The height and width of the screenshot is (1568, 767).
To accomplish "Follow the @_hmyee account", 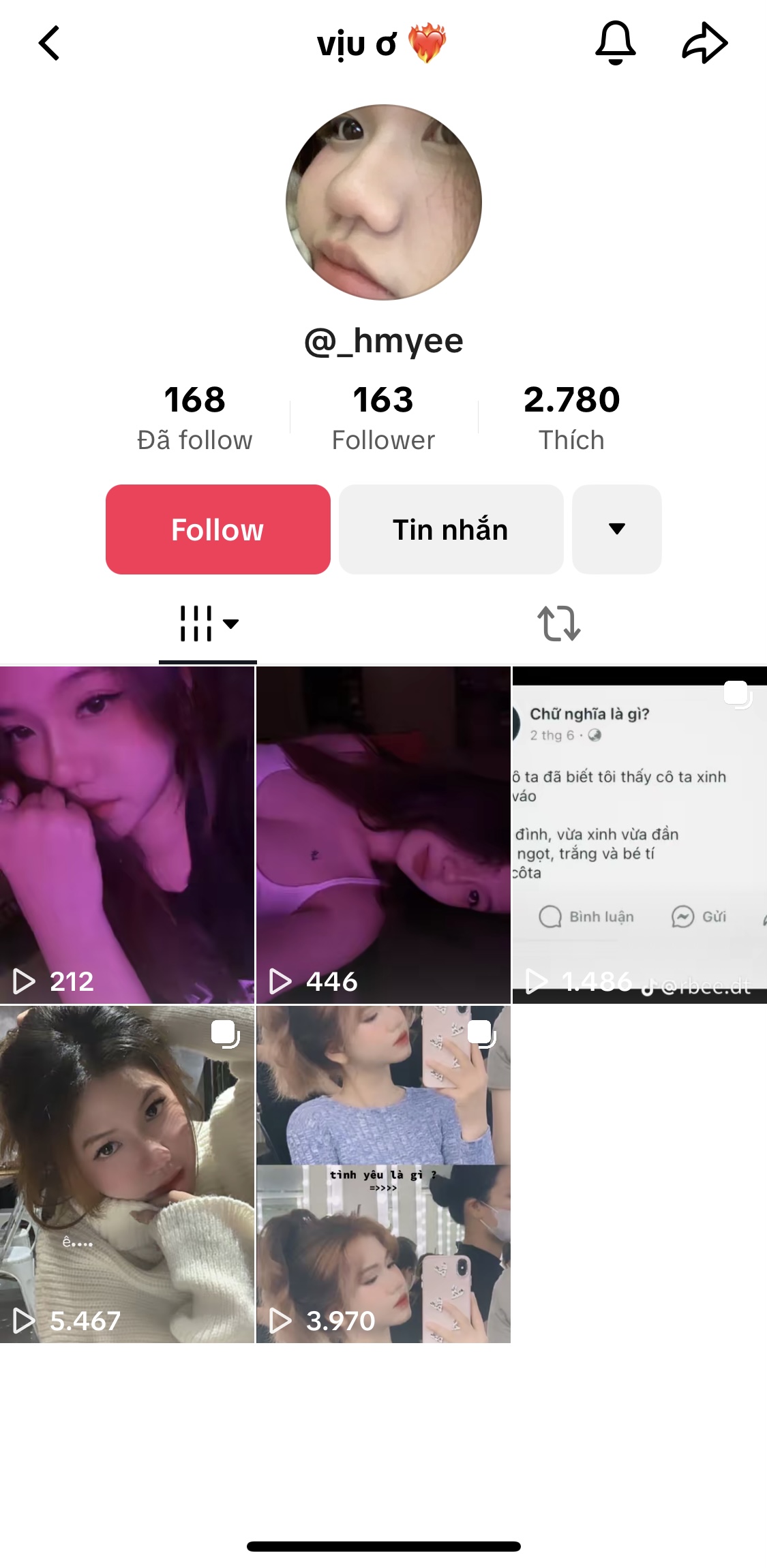I will pyautogui.click(x=217, y=529).
